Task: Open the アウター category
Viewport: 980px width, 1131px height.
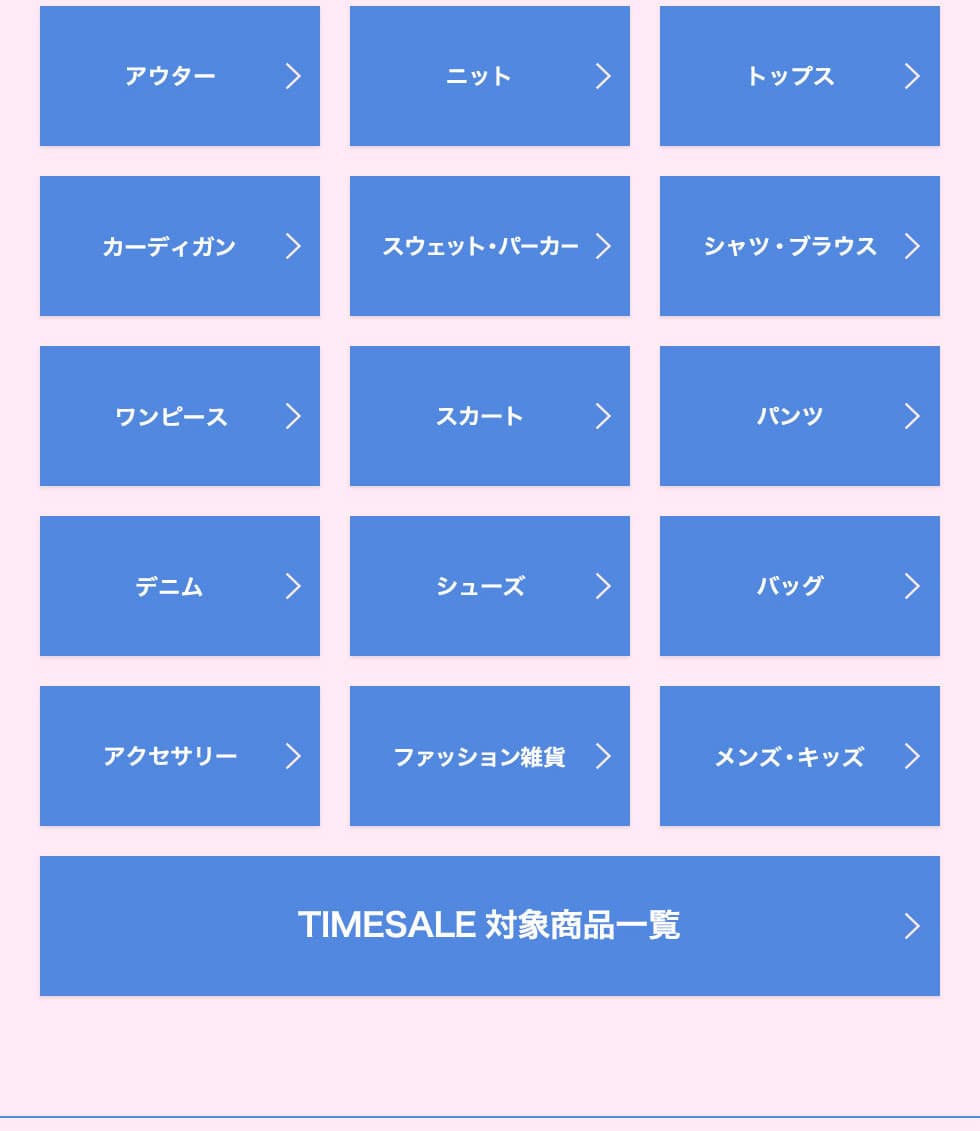Action: click(x=180, y=76)
